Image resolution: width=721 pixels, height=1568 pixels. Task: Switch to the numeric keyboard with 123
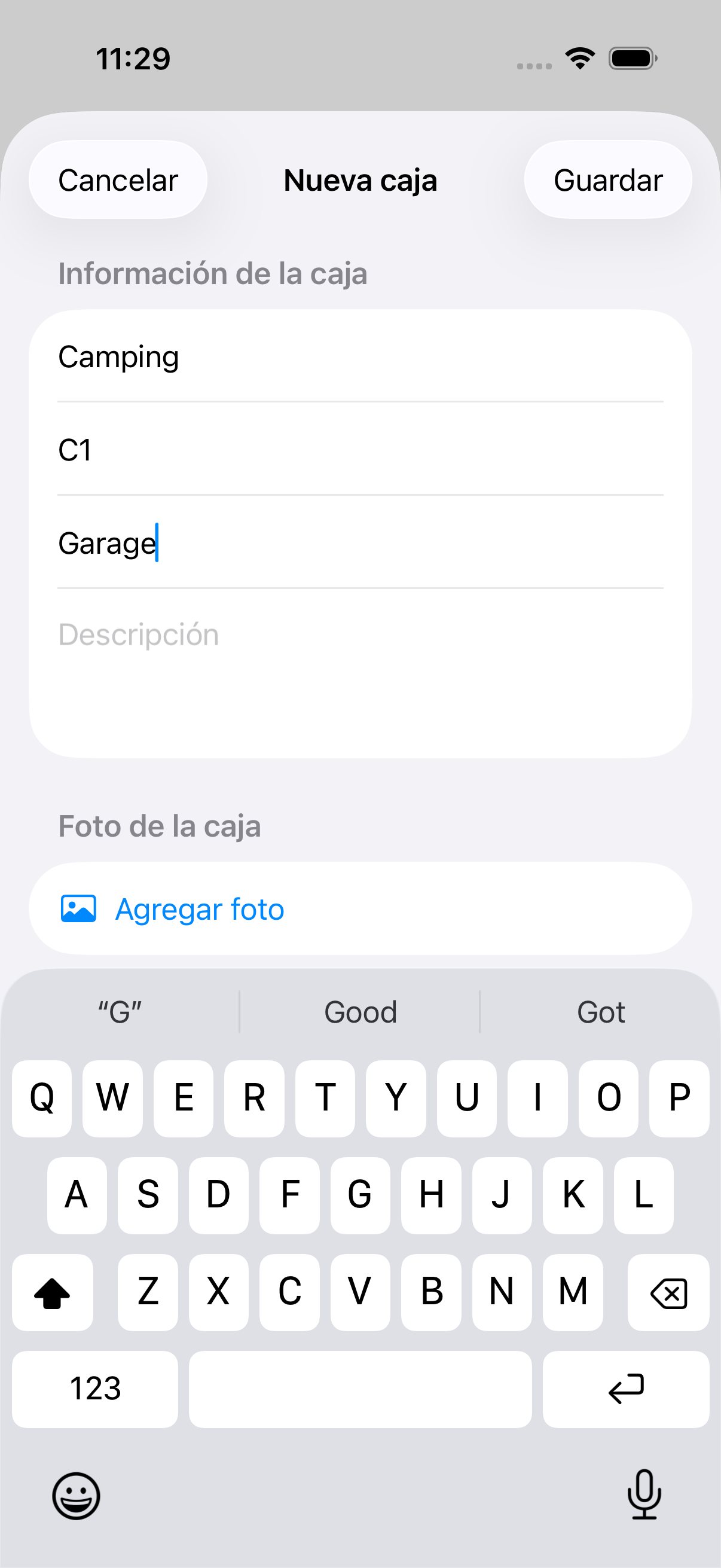tap(94, 1389)
